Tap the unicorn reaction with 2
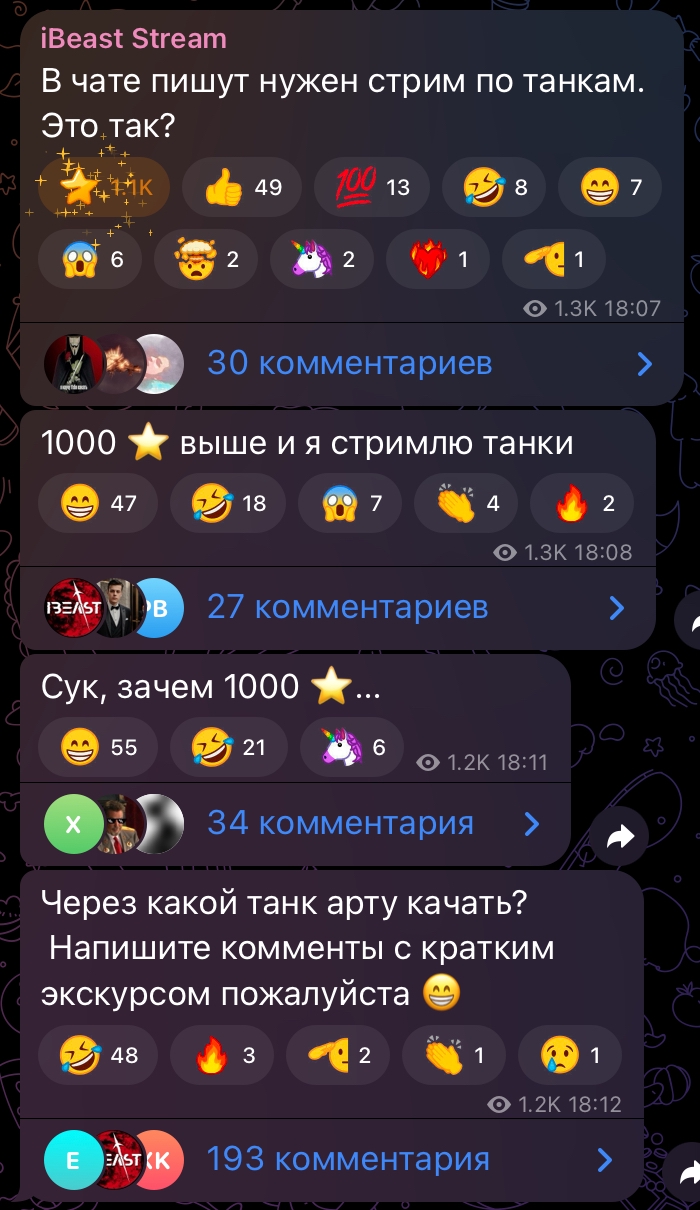Screen dimensions: 700x1210 click(321, 260)
